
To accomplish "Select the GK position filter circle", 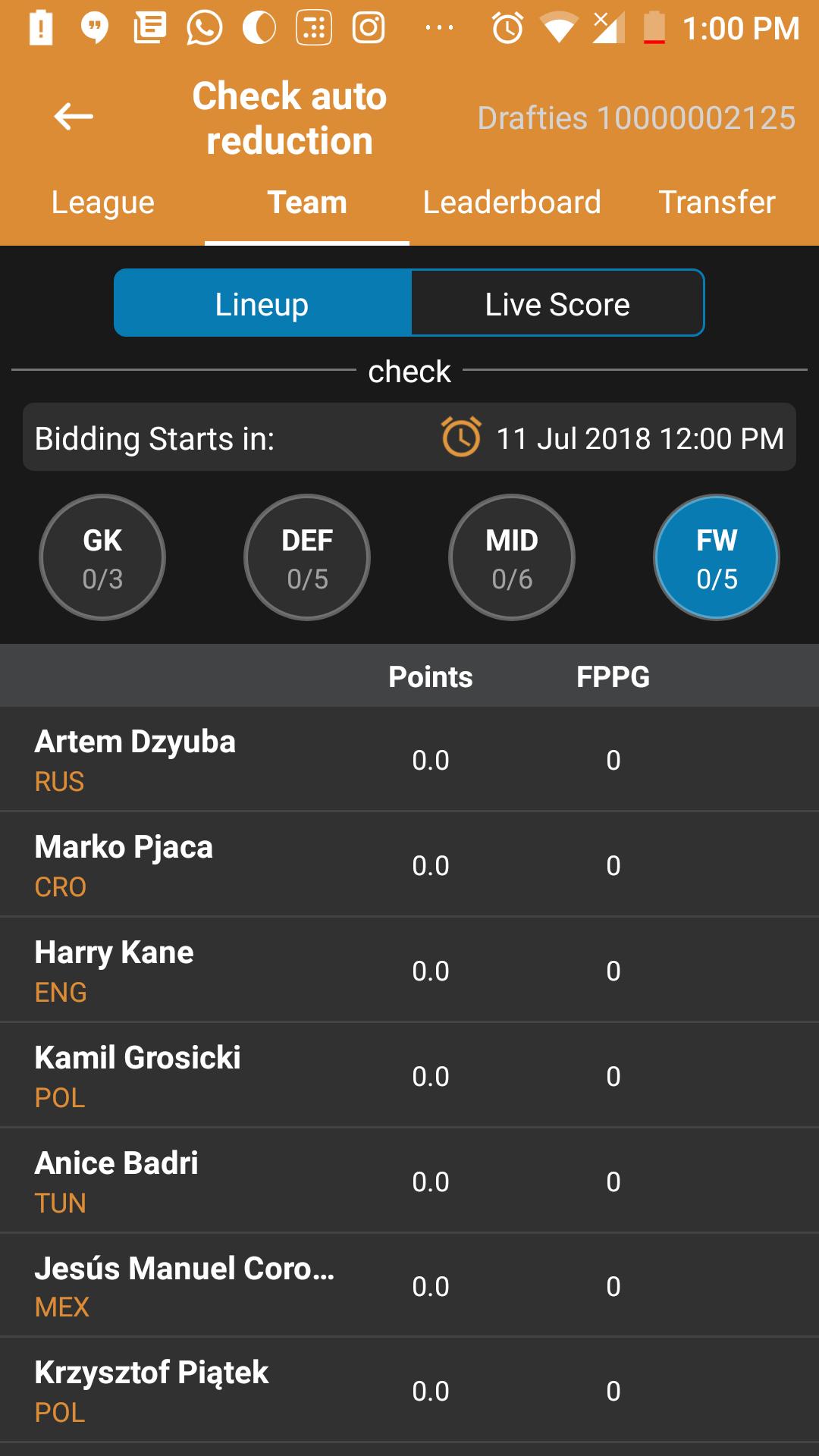I will [102, 557].
